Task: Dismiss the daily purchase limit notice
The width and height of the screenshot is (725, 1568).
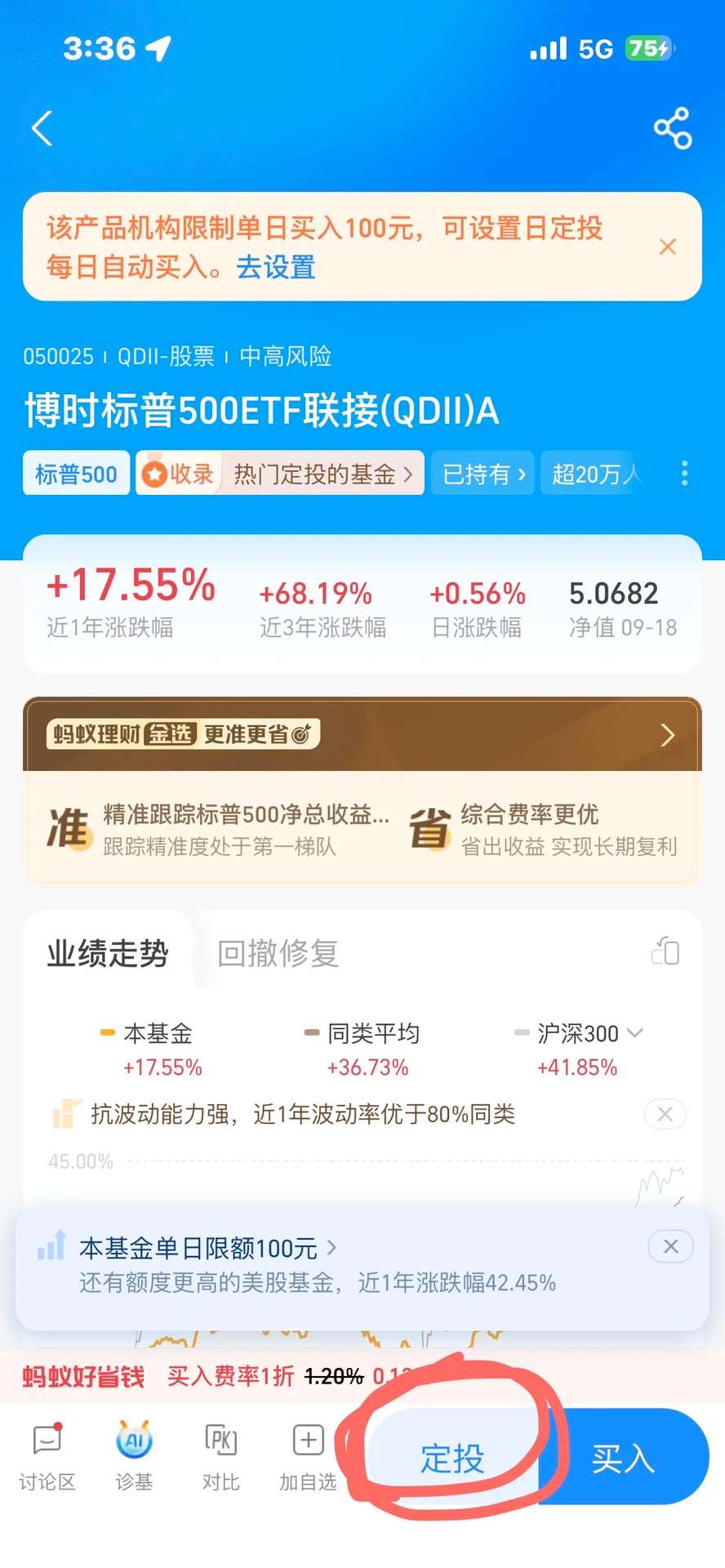Action: pos(667,247)
